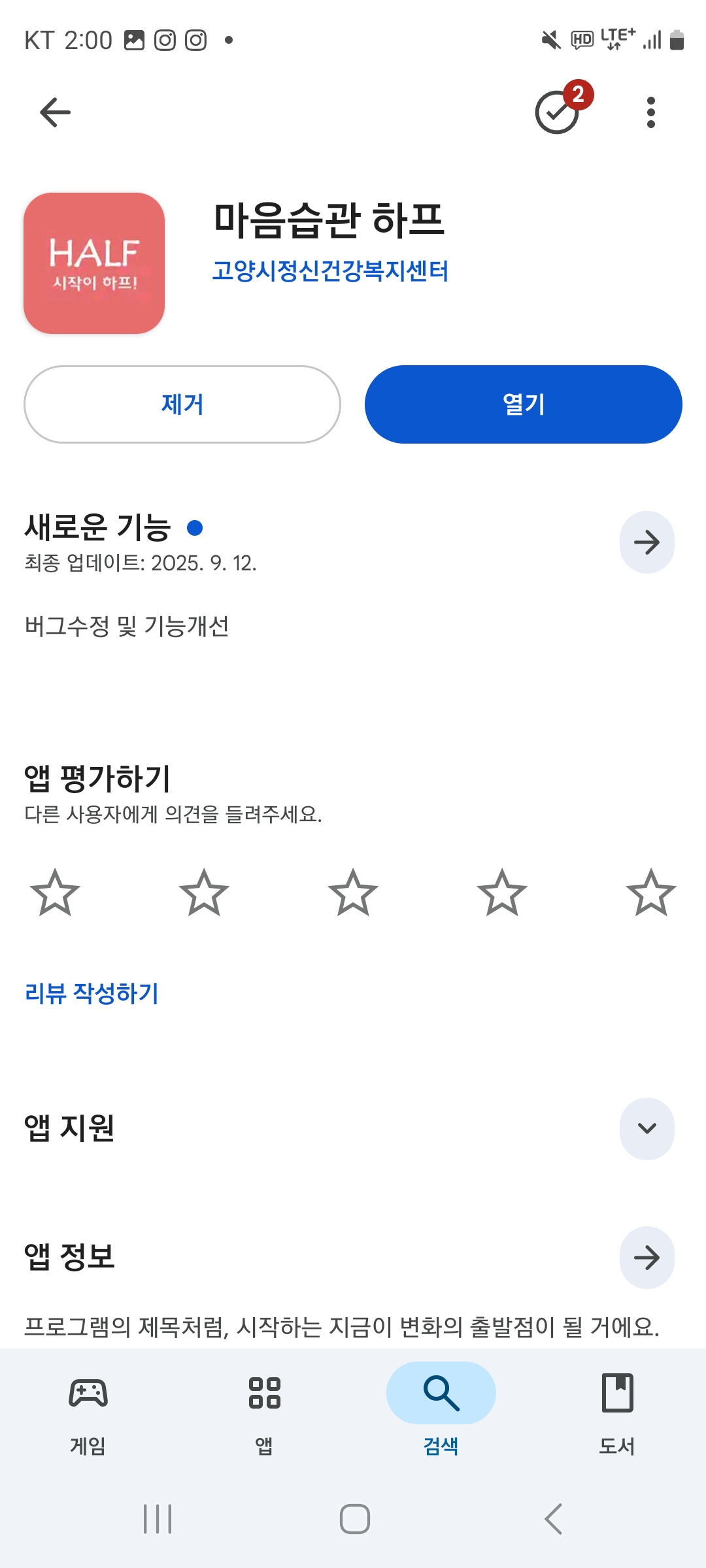The image size is (706, 1568).
Task: Switch to the 앱 tab
Action: (x=264, y=1411)
